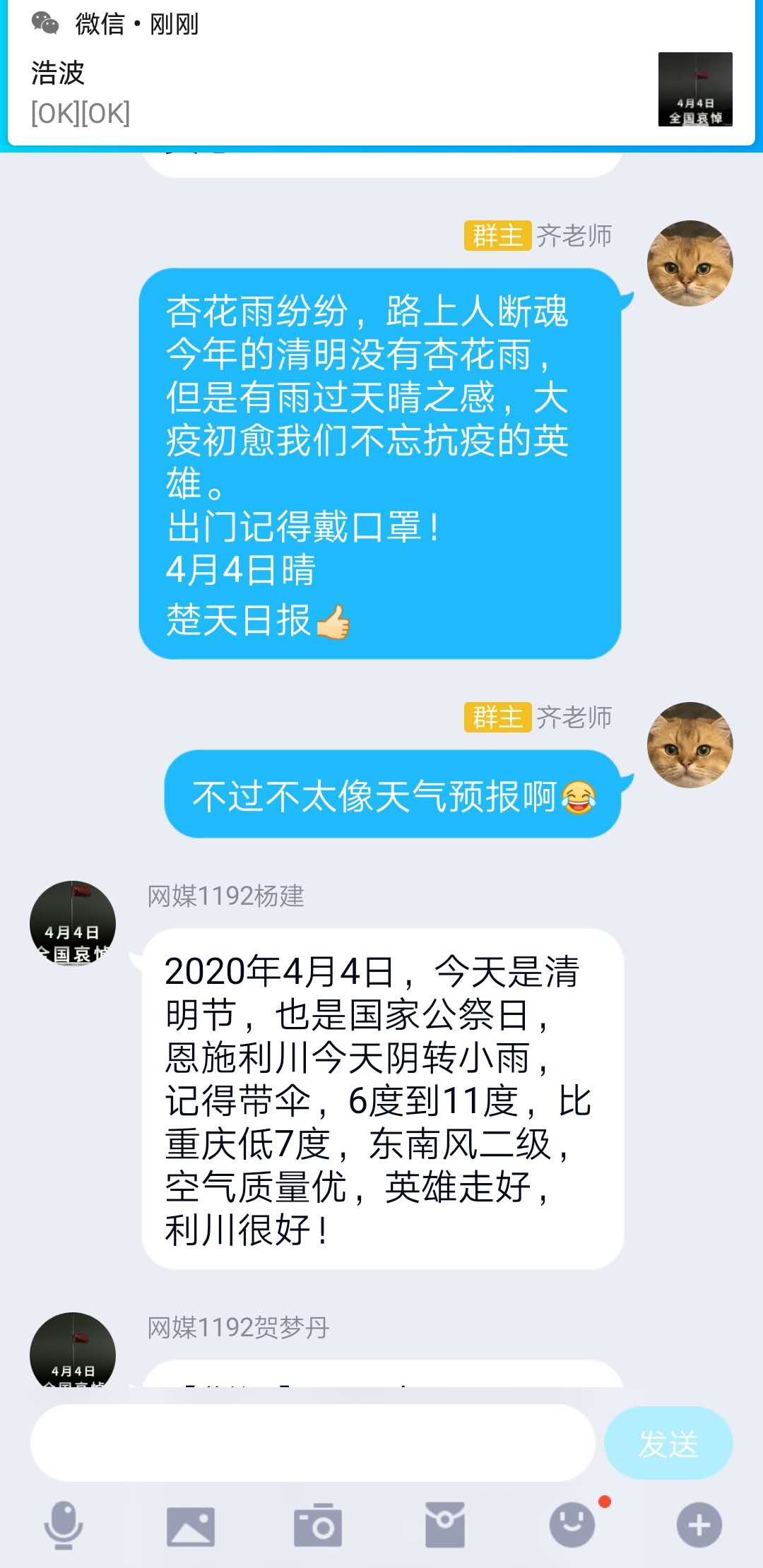The image size is (763, 1568).
Task: Open 网媒1192杨建's profile avatar
Action: 73,922
